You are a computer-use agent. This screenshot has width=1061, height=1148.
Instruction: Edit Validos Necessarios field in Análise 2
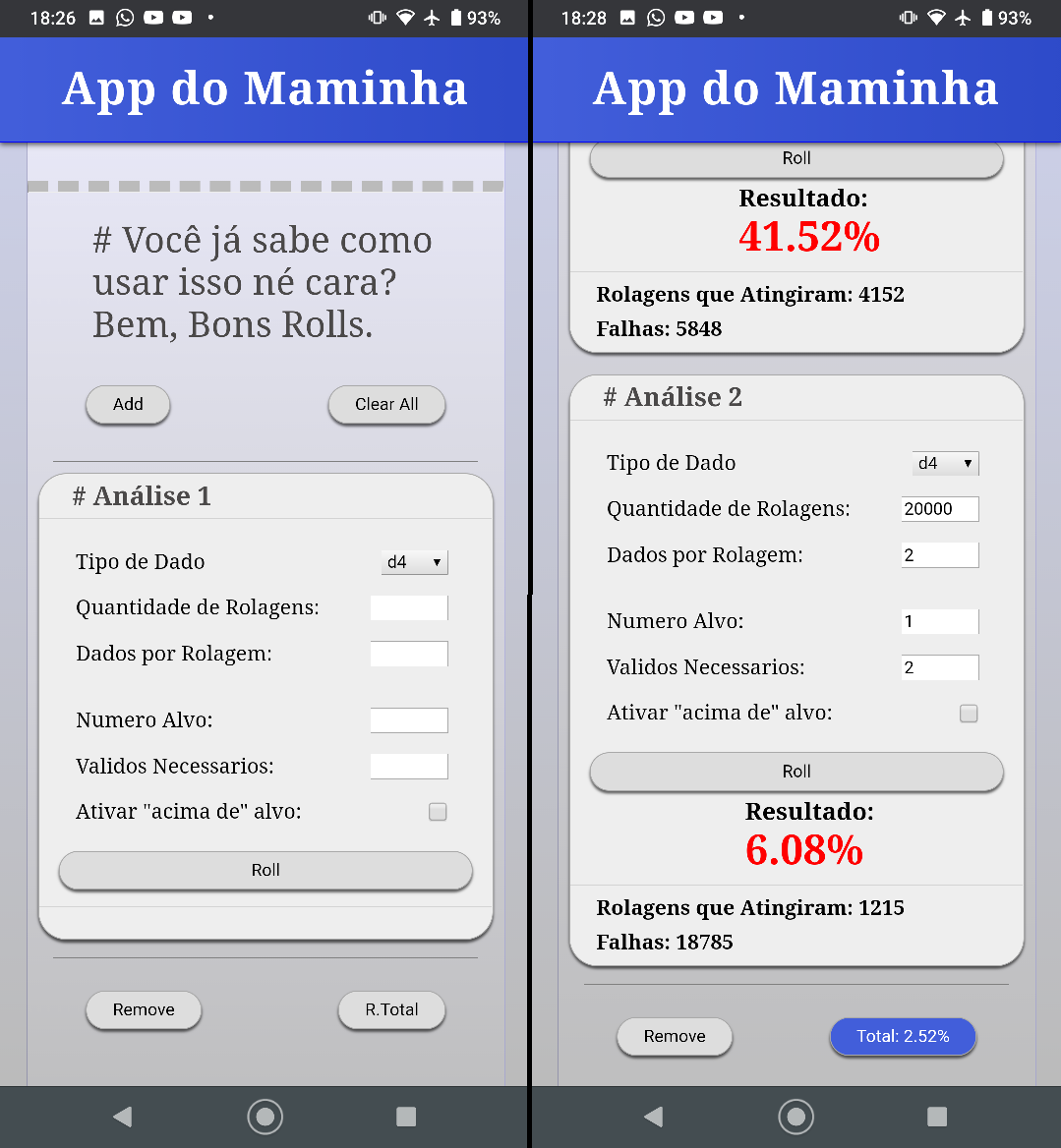tap(940, 667)
